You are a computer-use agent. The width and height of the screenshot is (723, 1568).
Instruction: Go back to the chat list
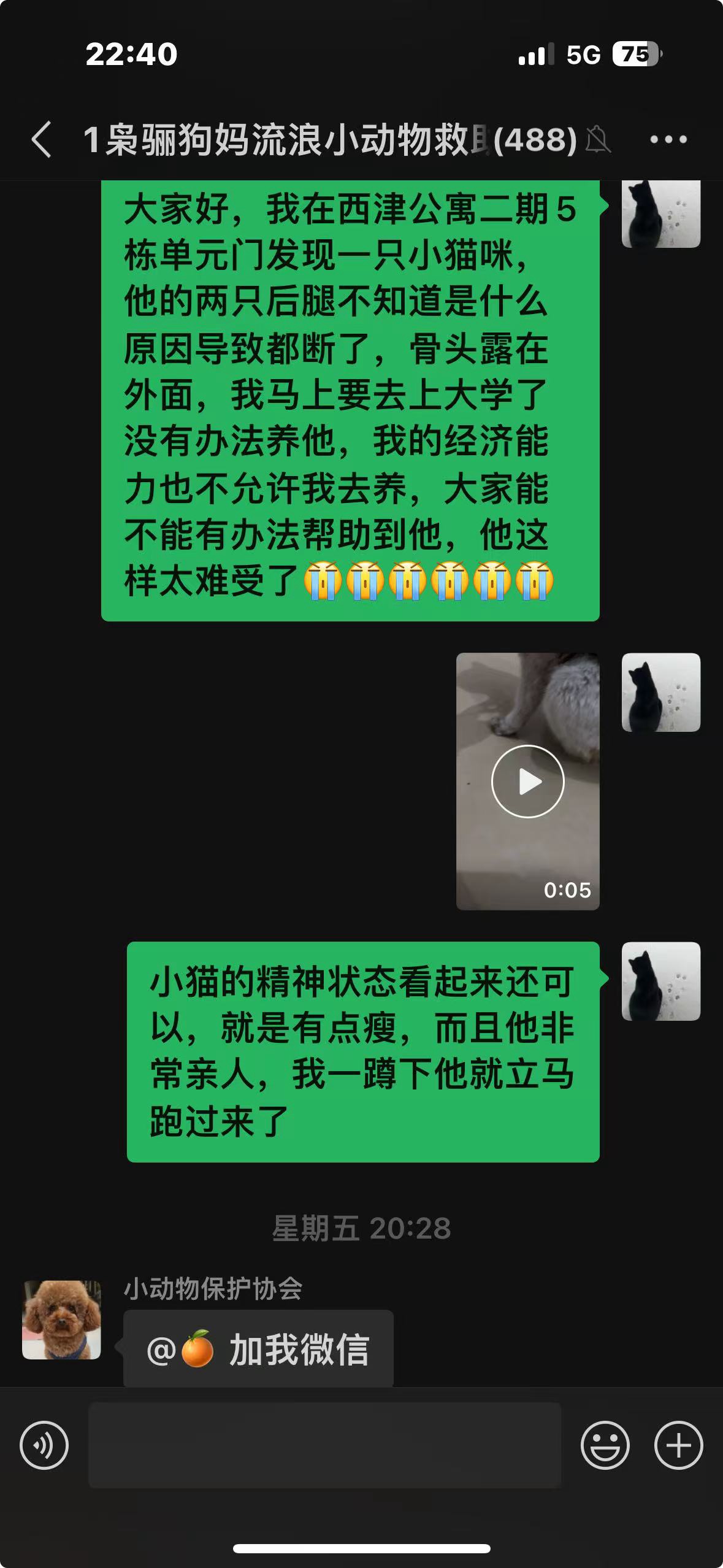42,140
